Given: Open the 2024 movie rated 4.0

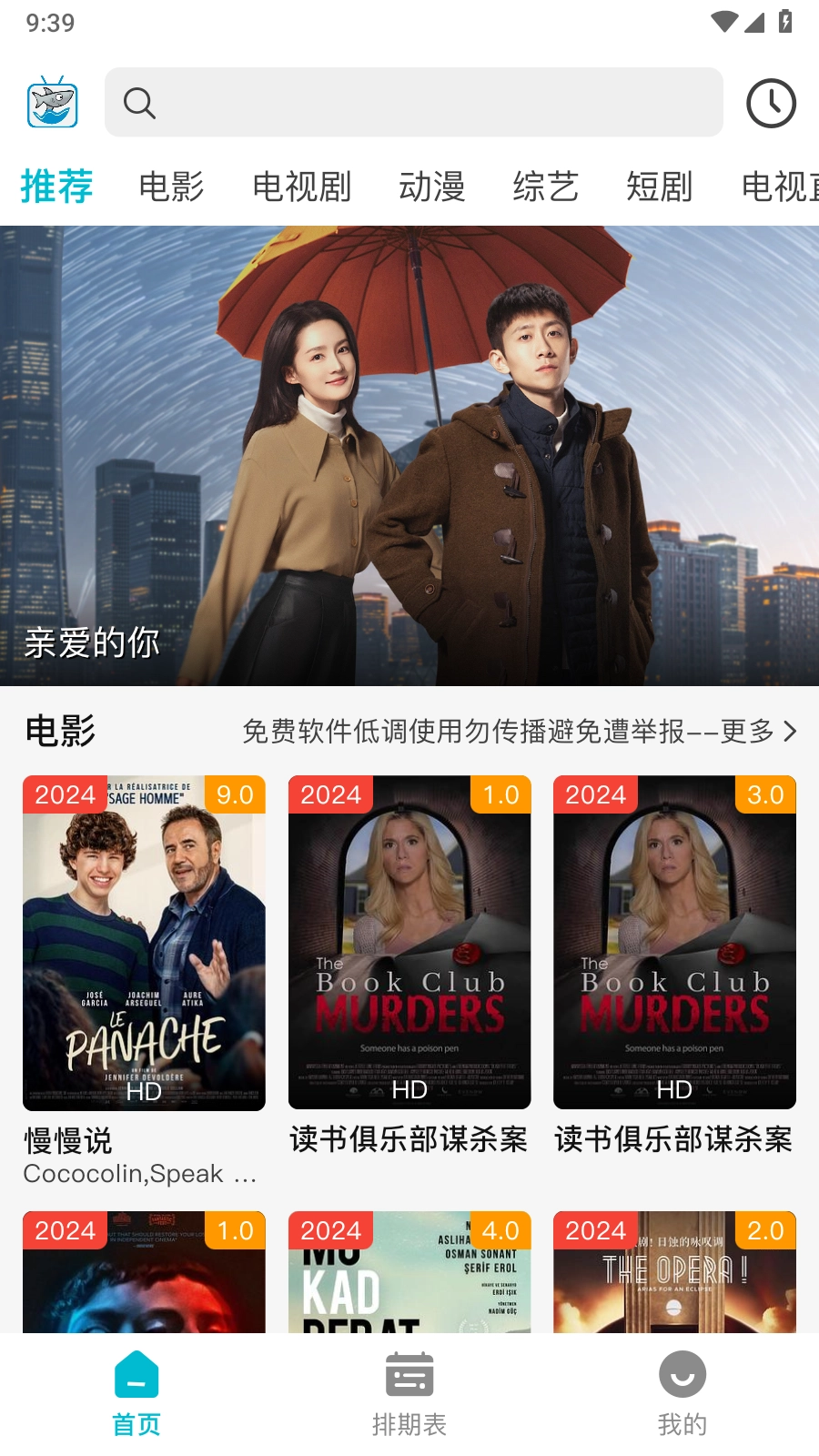Looking at the screenshot, I should point(409,1274).
